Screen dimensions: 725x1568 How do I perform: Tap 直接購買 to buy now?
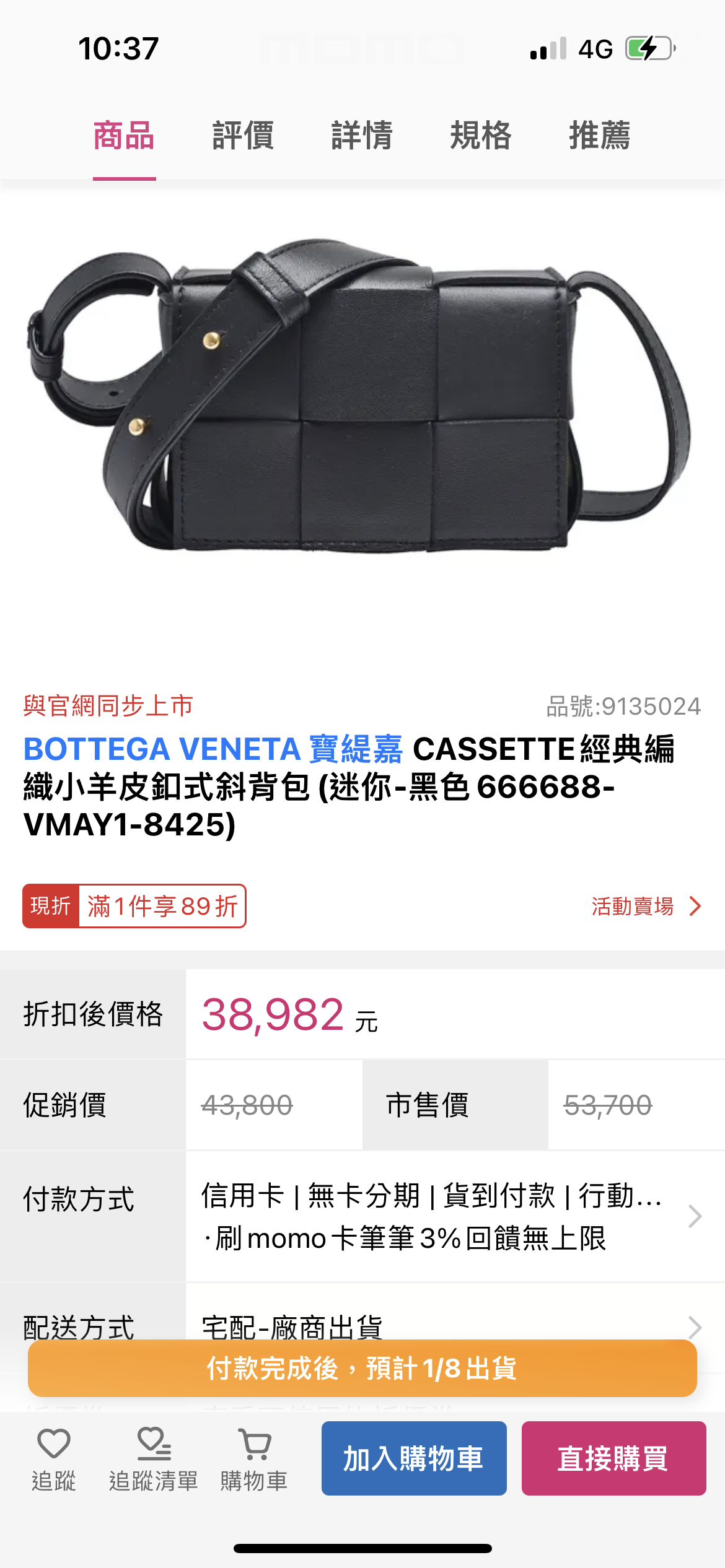613,1458
